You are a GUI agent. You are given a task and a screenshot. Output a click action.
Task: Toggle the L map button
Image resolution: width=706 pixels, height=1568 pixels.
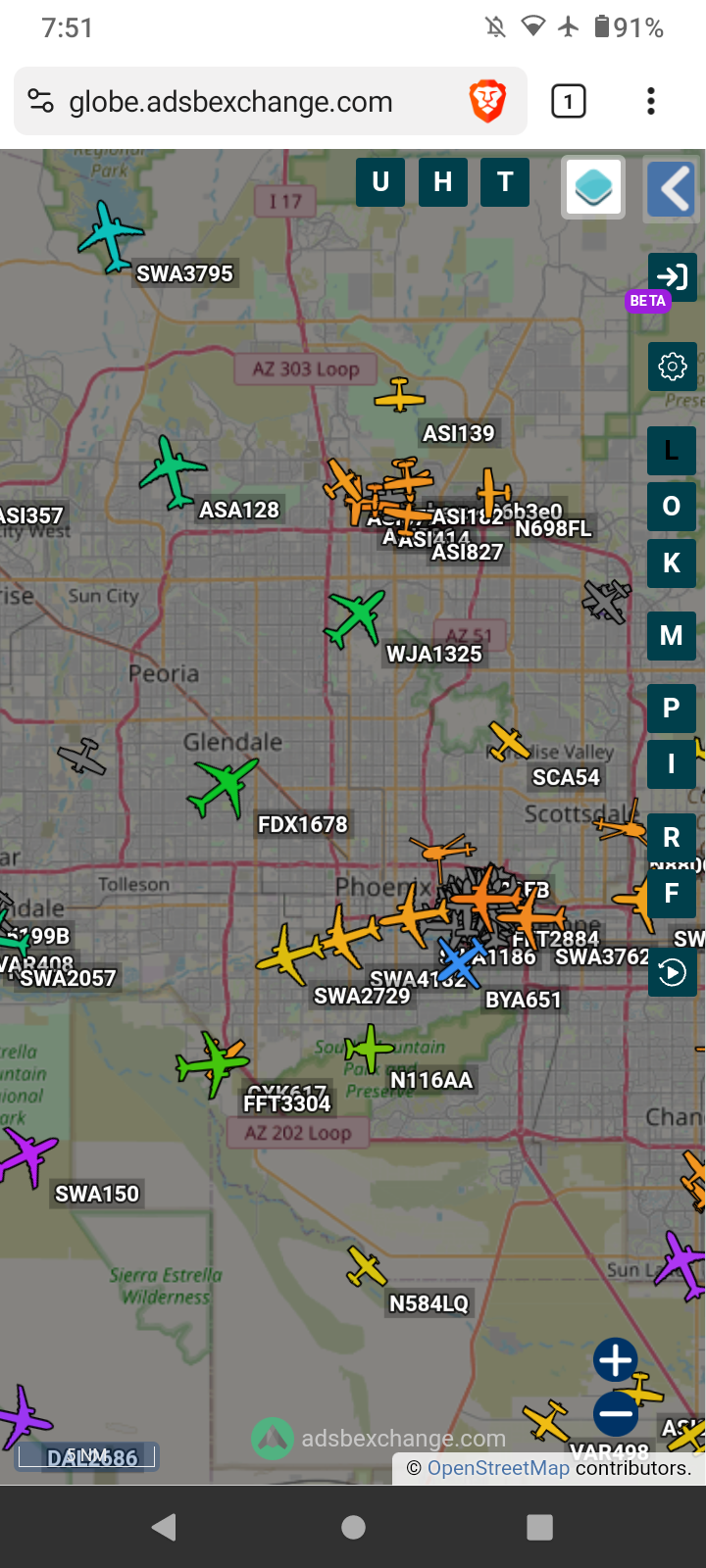pyautogui.click(x=672, y=451)
